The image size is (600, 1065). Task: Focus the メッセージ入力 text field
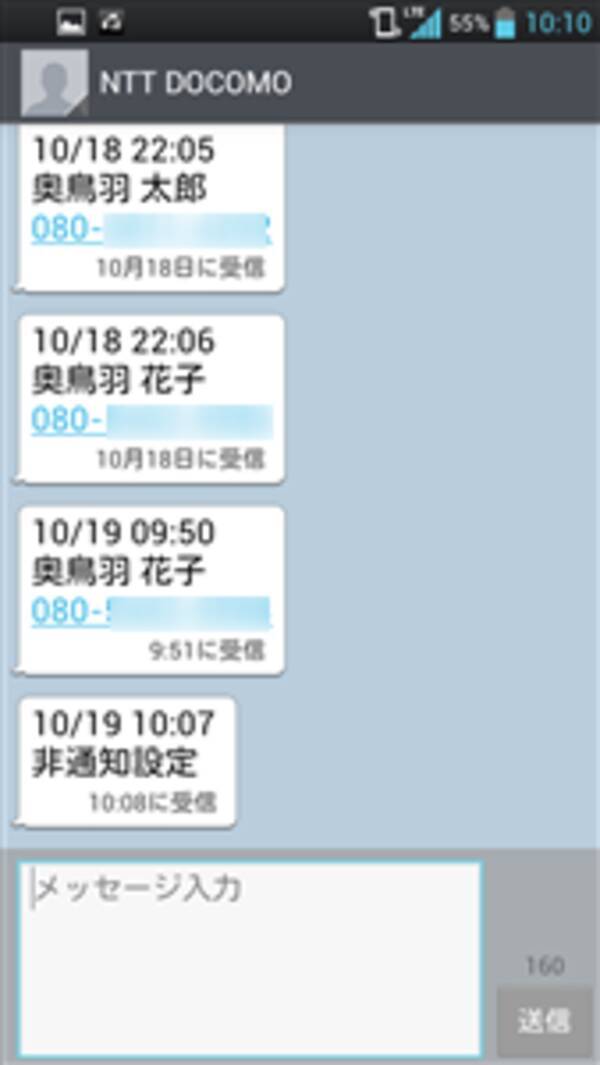pyautogui.click(x=250, y=958)
